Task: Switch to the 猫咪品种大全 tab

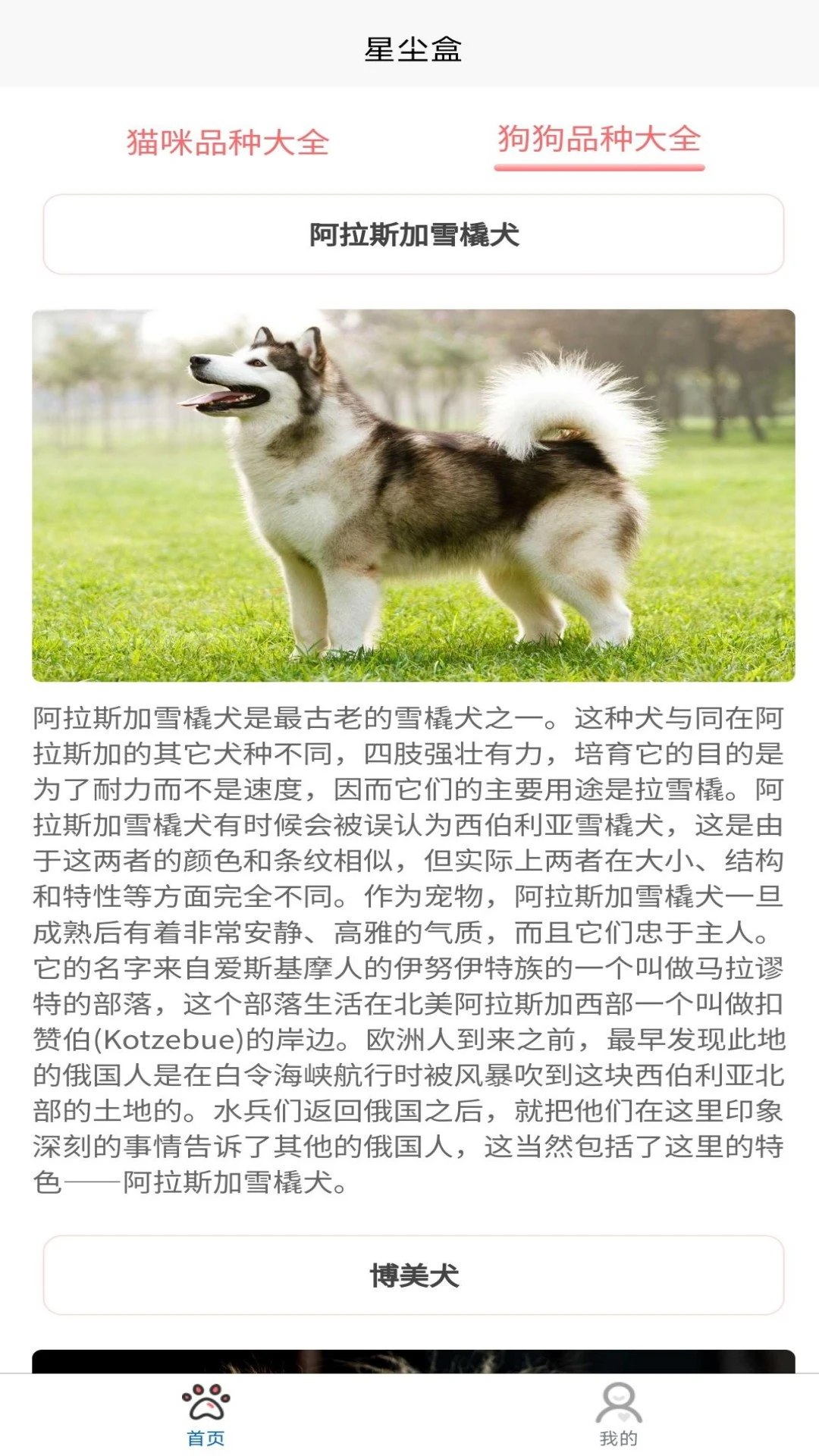Action: 227,143
